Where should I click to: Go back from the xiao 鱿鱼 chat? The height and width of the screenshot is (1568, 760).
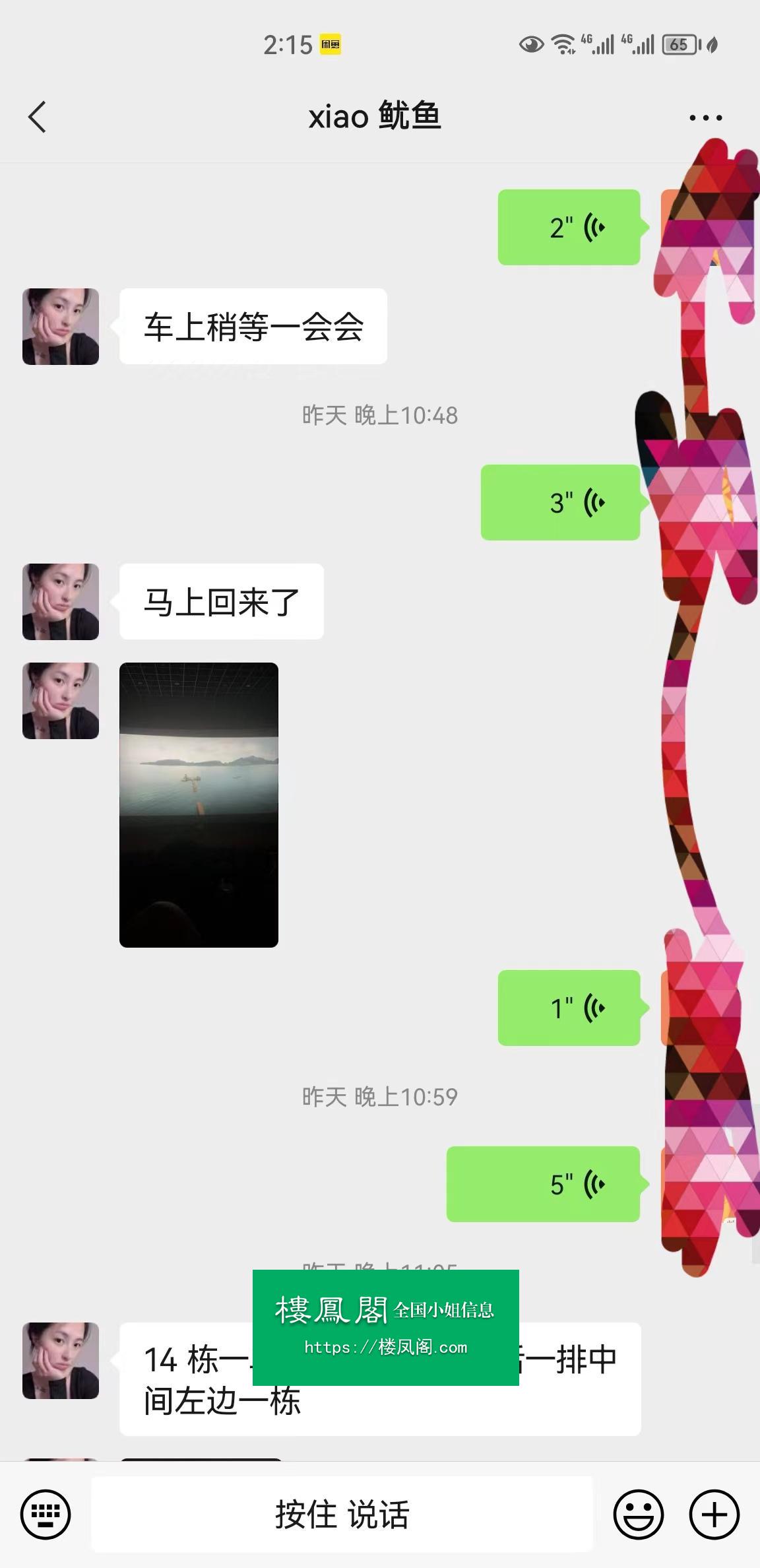click(x=38, y=117)
